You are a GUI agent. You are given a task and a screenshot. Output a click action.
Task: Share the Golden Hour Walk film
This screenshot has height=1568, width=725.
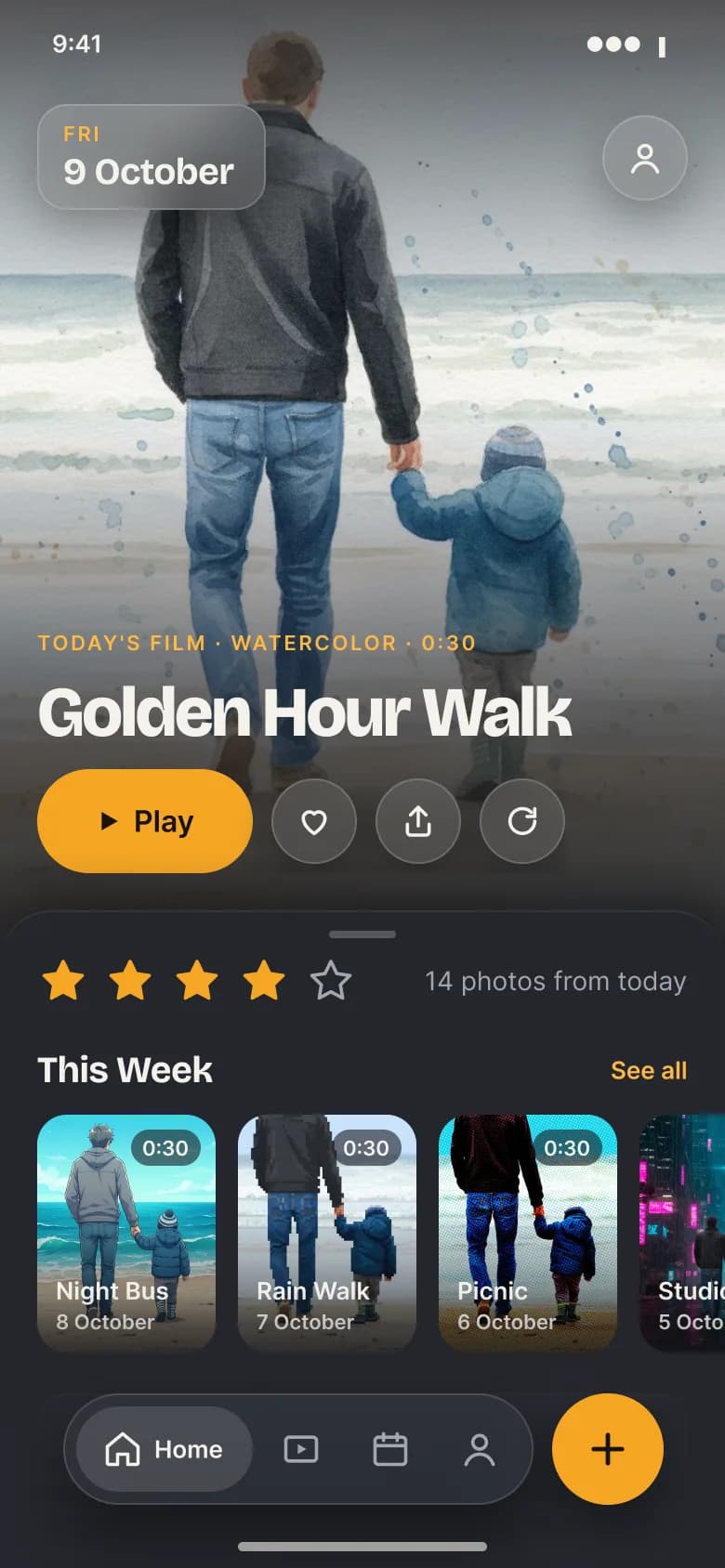(x=418, y=821)
